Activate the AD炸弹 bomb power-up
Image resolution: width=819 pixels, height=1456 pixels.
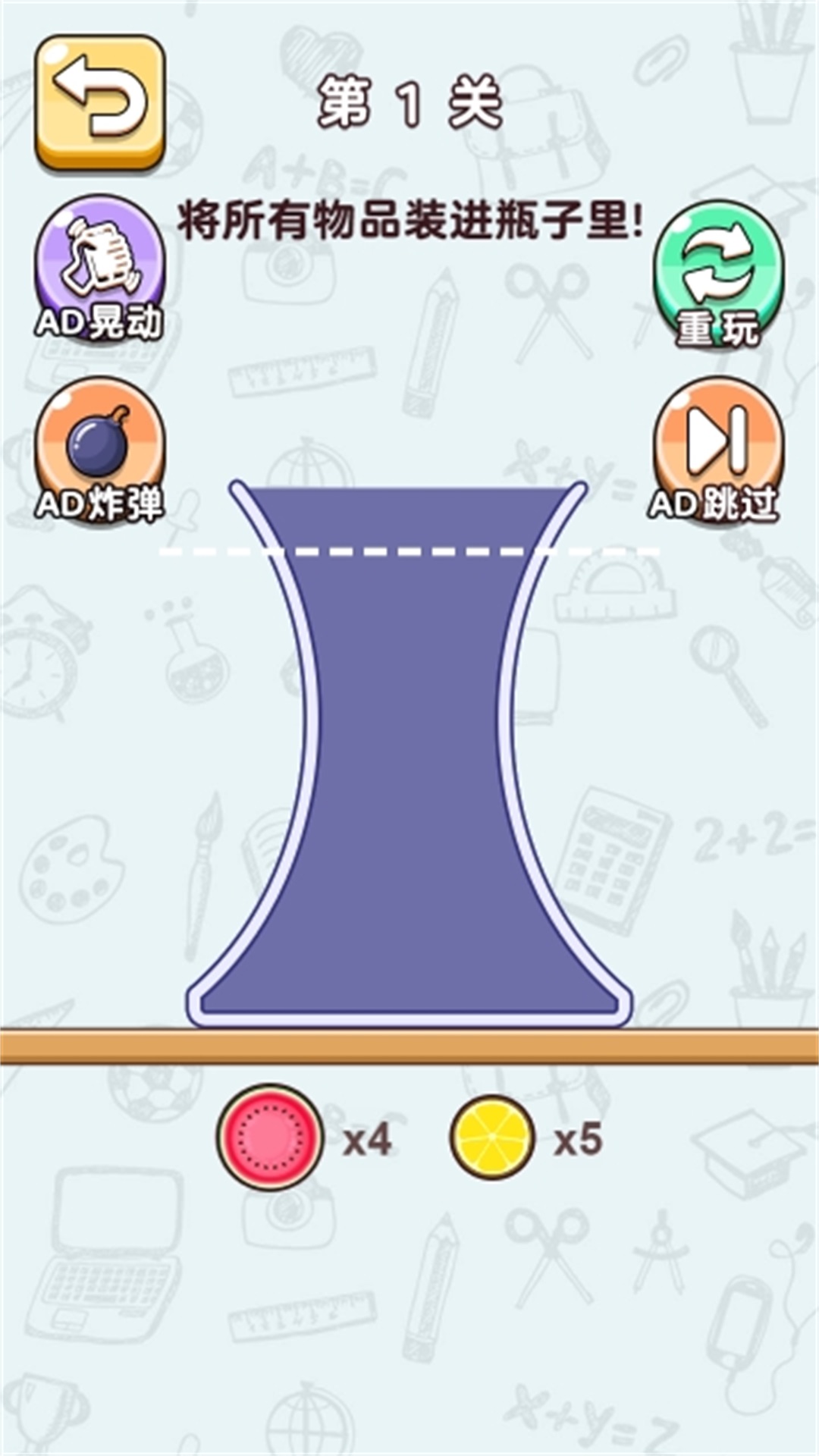99,449
